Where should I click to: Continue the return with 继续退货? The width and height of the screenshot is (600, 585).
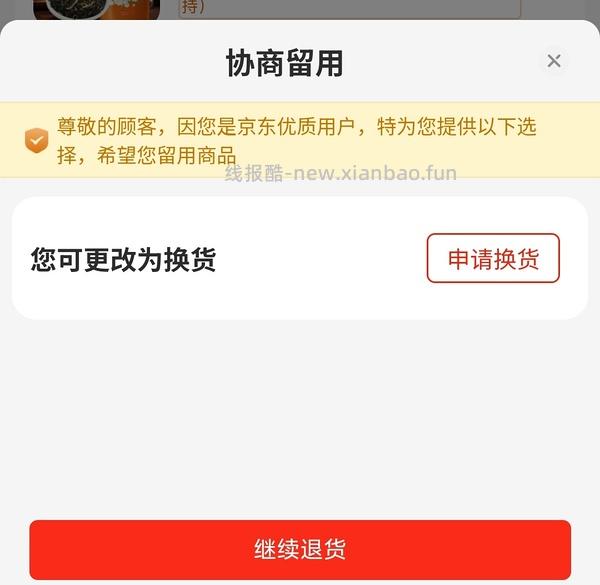300,550
